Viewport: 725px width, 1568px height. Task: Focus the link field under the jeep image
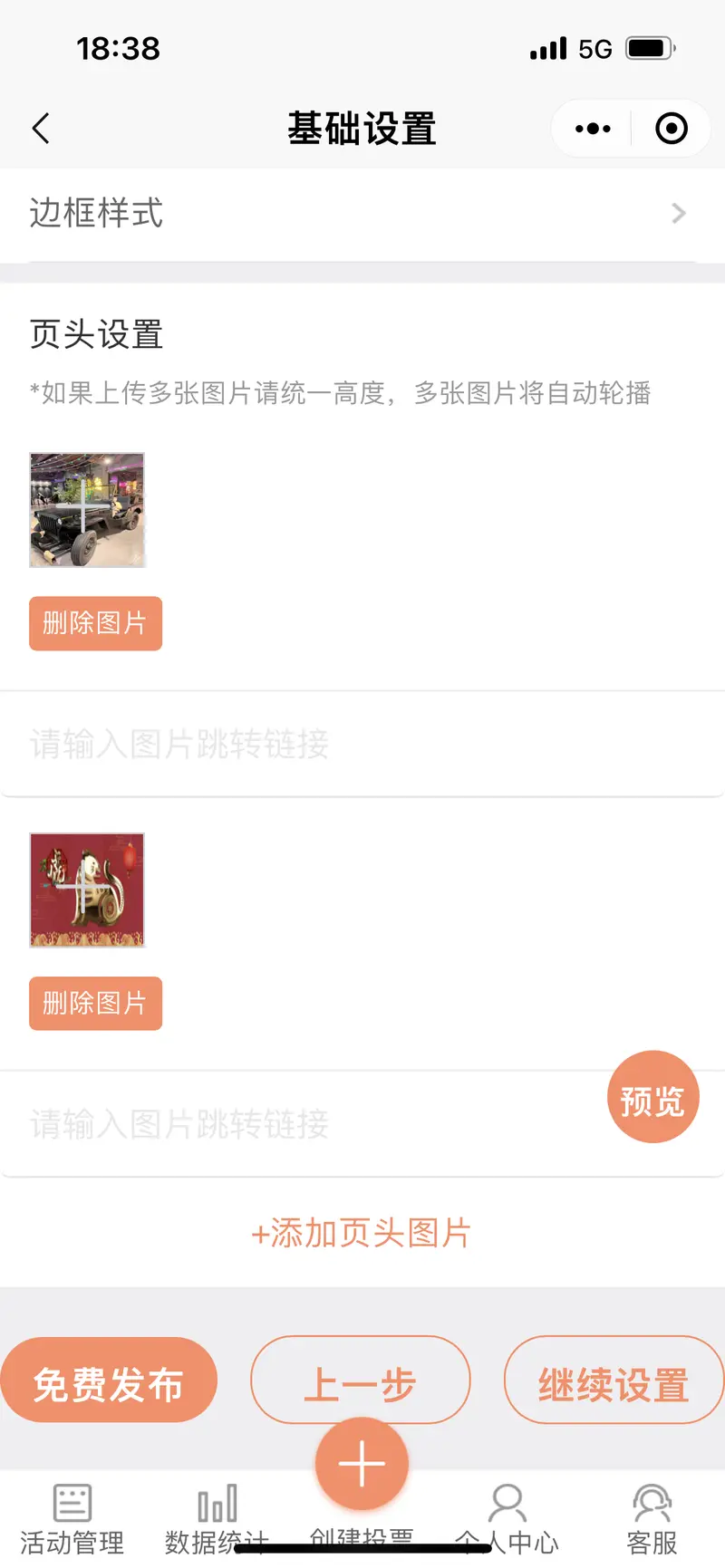(362, 744)
